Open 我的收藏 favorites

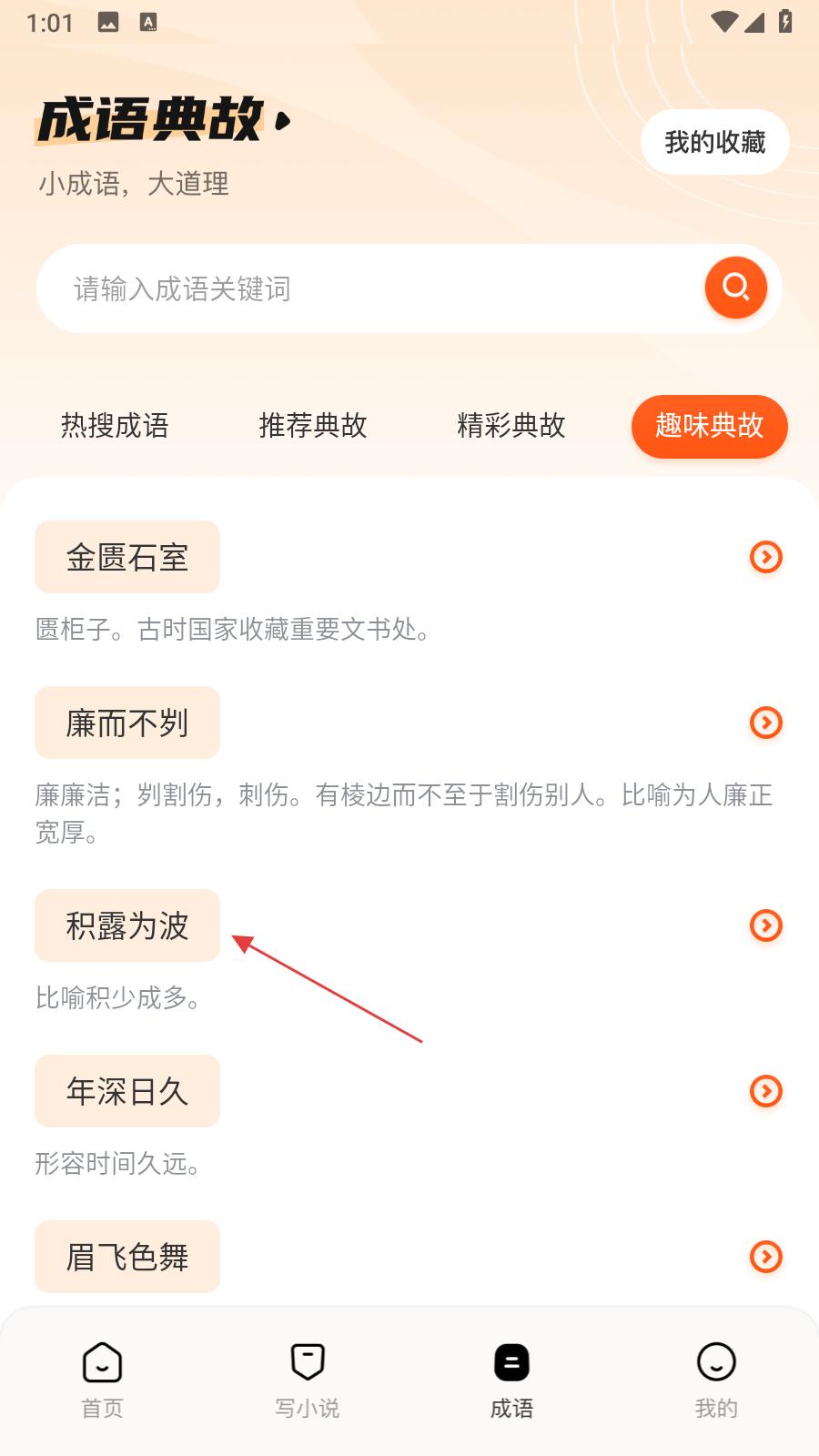pyautogui.click(x=714, y=142)
